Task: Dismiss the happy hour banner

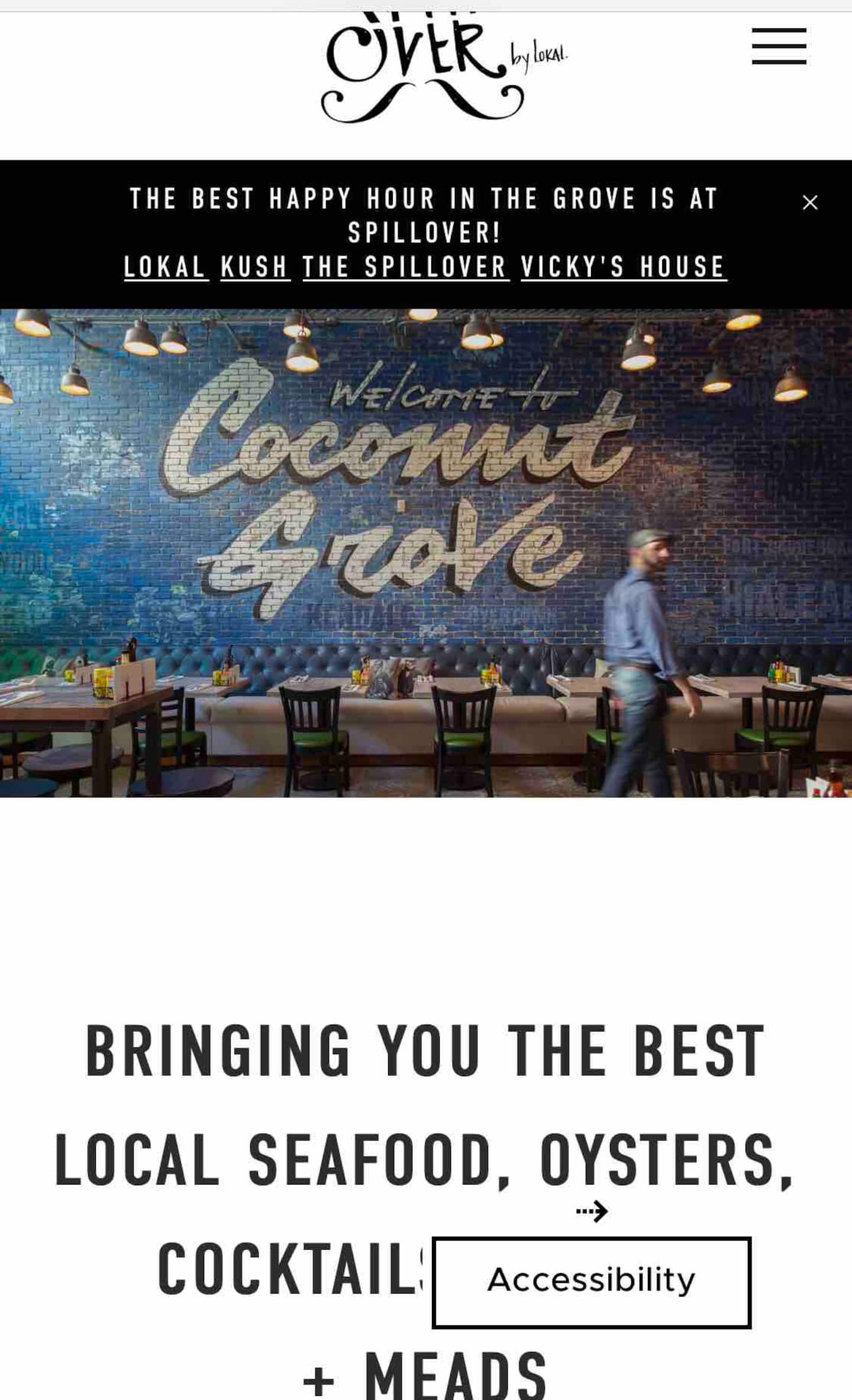Action: pyautogui.click(x=810, y=202)
